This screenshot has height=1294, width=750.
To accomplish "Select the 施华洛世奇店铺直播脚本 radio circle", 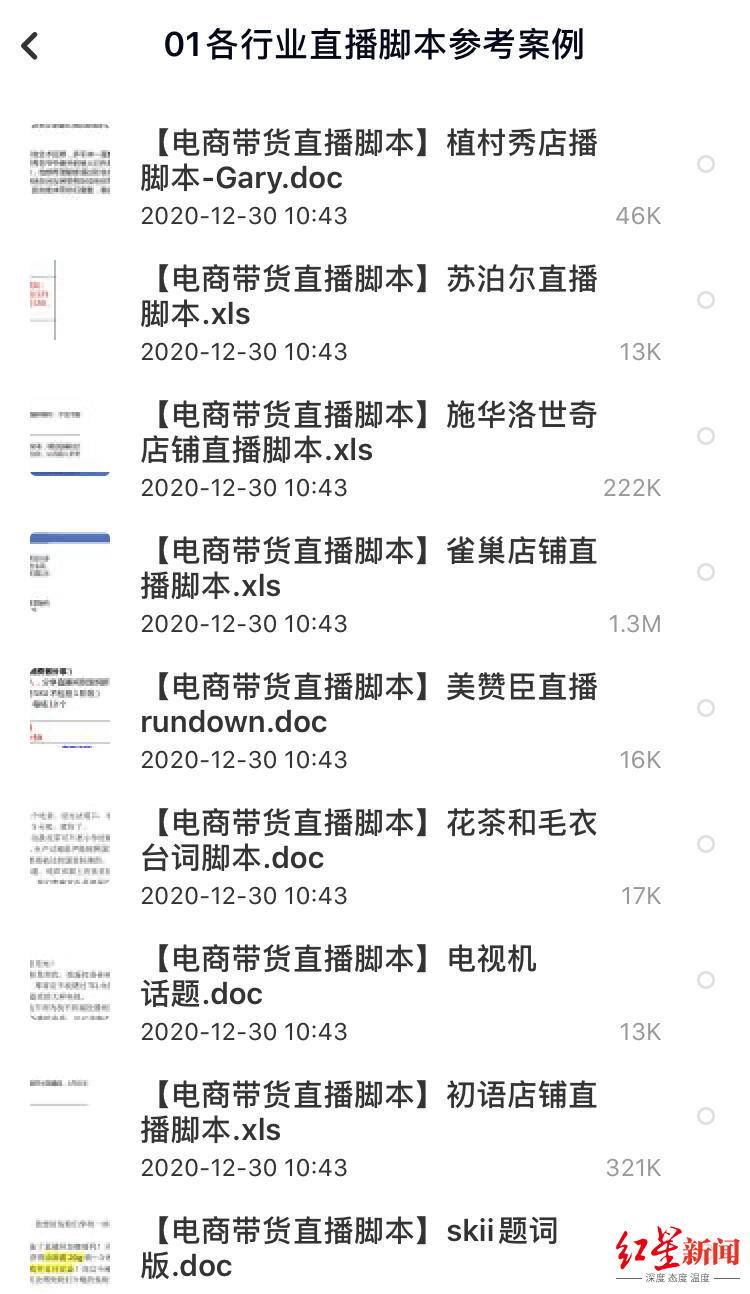I will [706, 436].
